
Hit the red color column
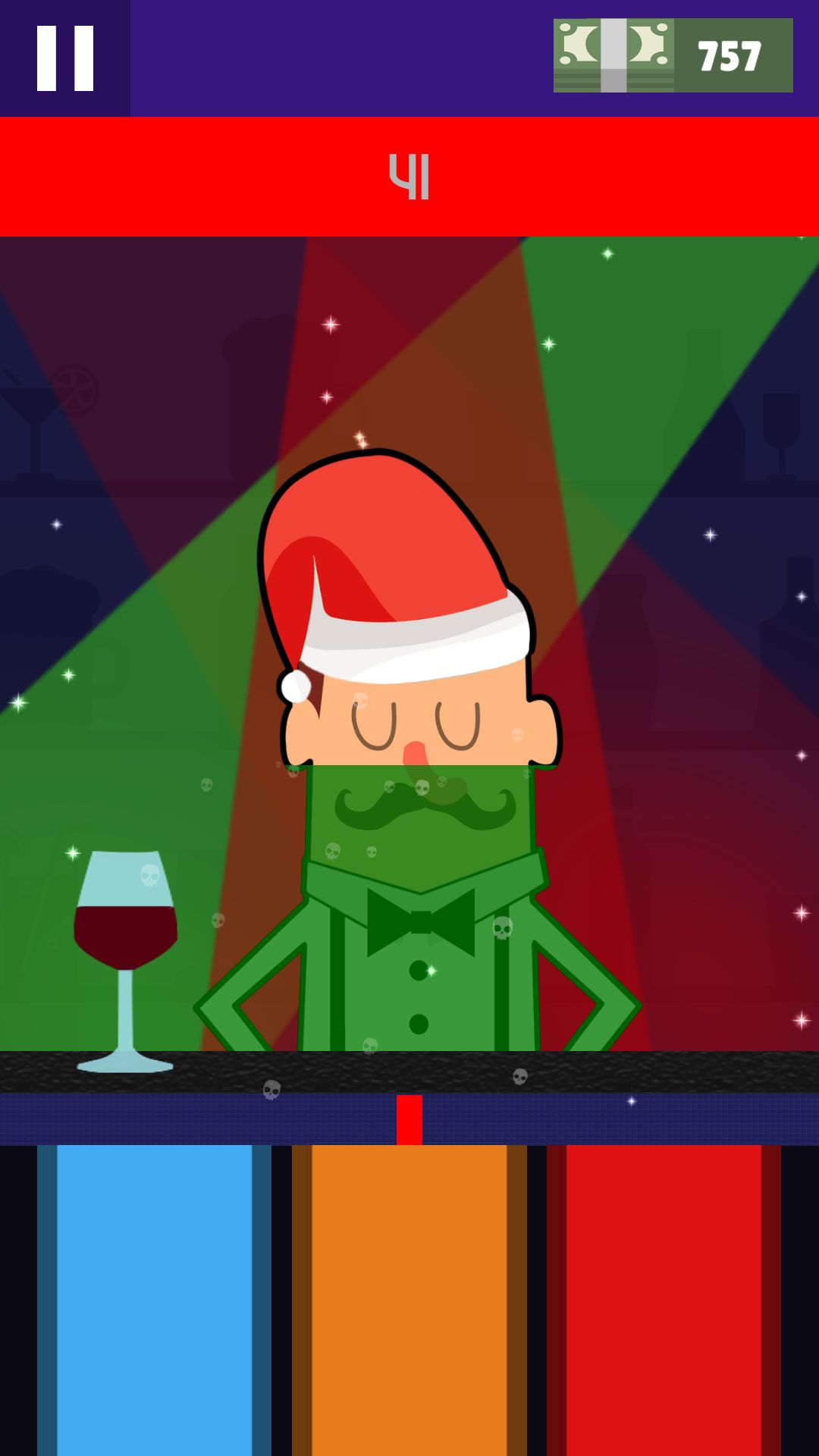[664, 1298]
